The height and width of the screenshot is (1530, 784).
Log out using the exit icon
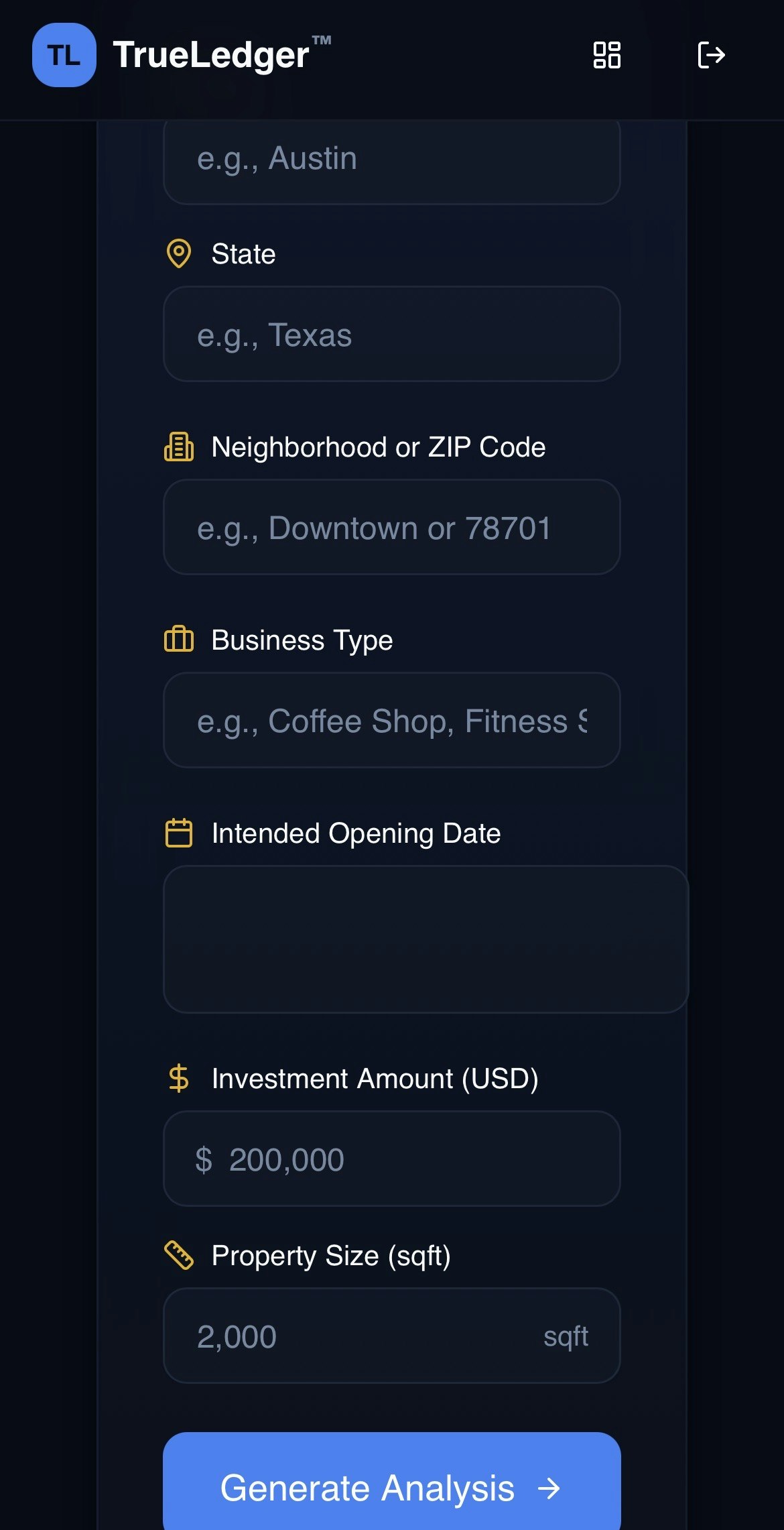coord(711,55)
